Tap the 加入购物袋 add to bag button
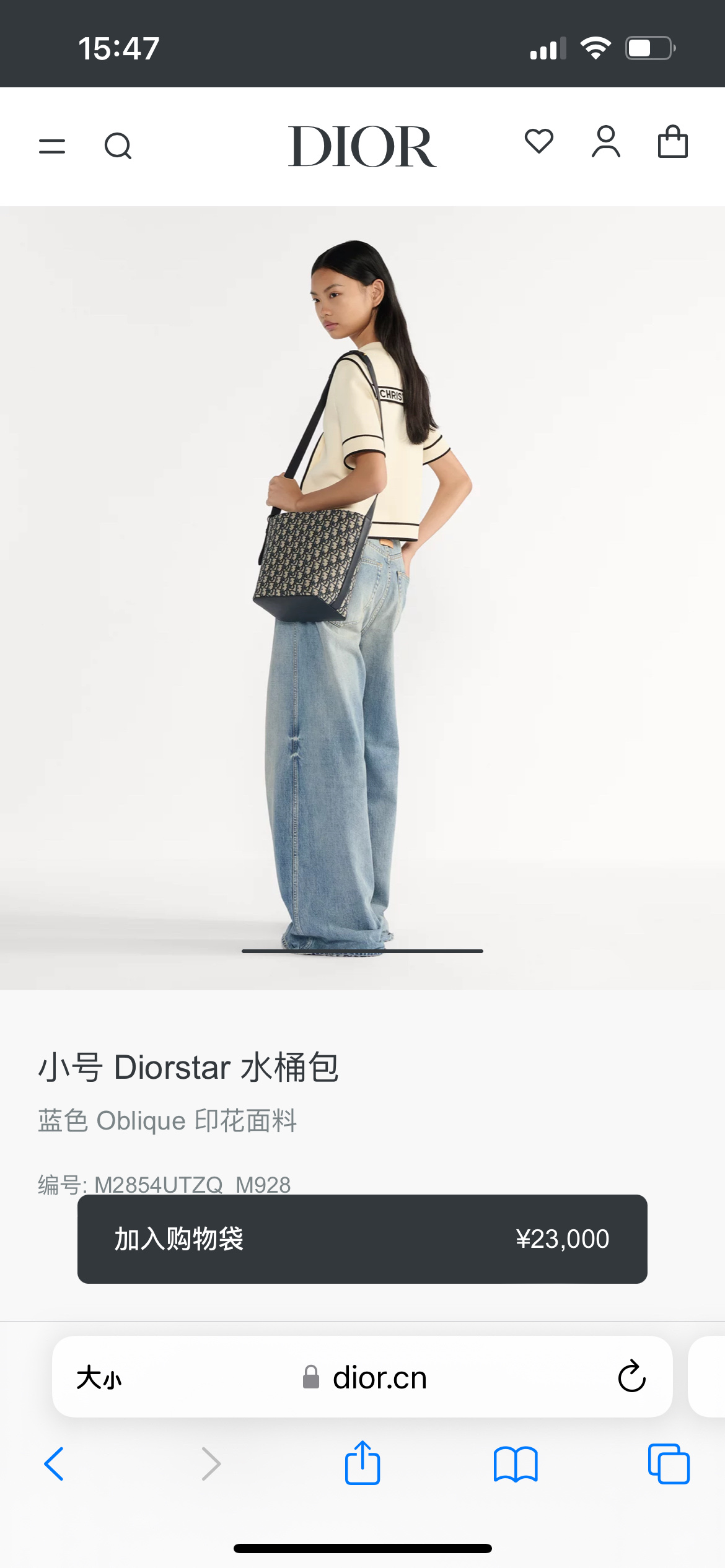725x1568 pixels. point(362,1239)
